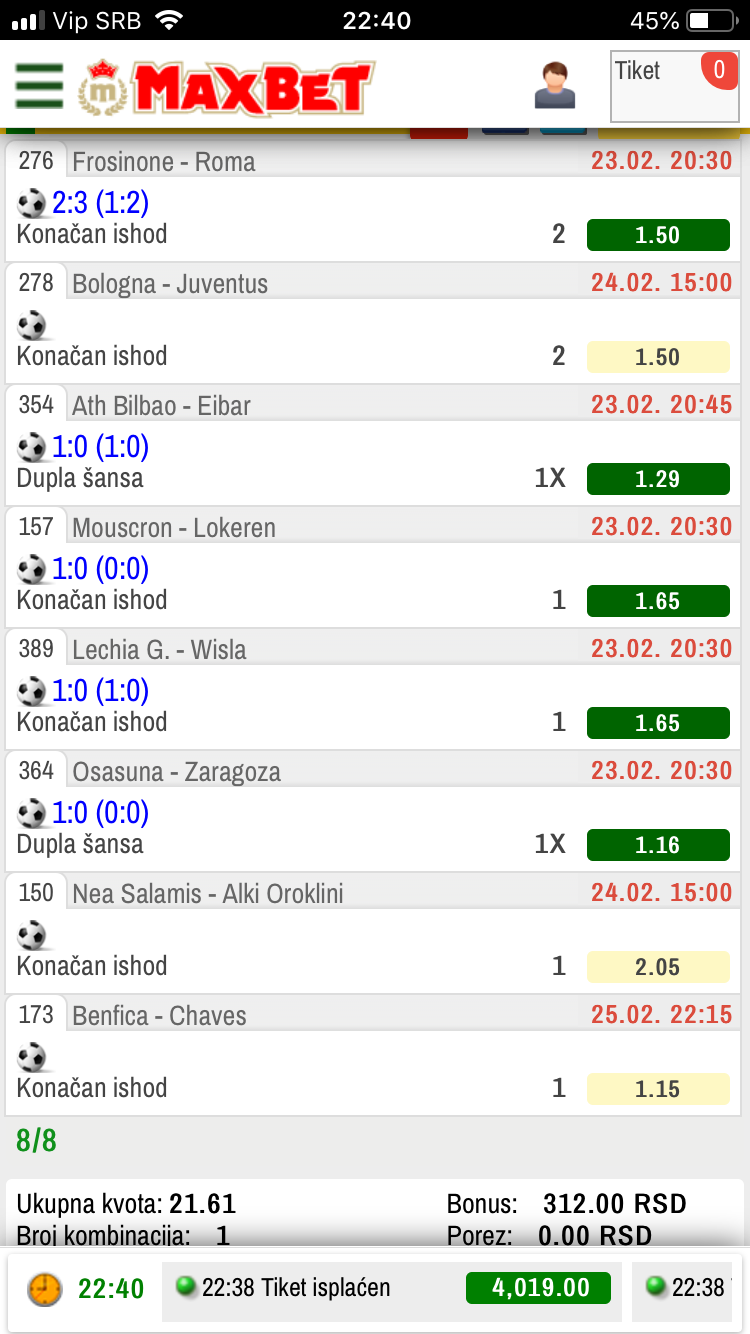Tap the 1.50 odds for Bologna - Juventus

658,357
